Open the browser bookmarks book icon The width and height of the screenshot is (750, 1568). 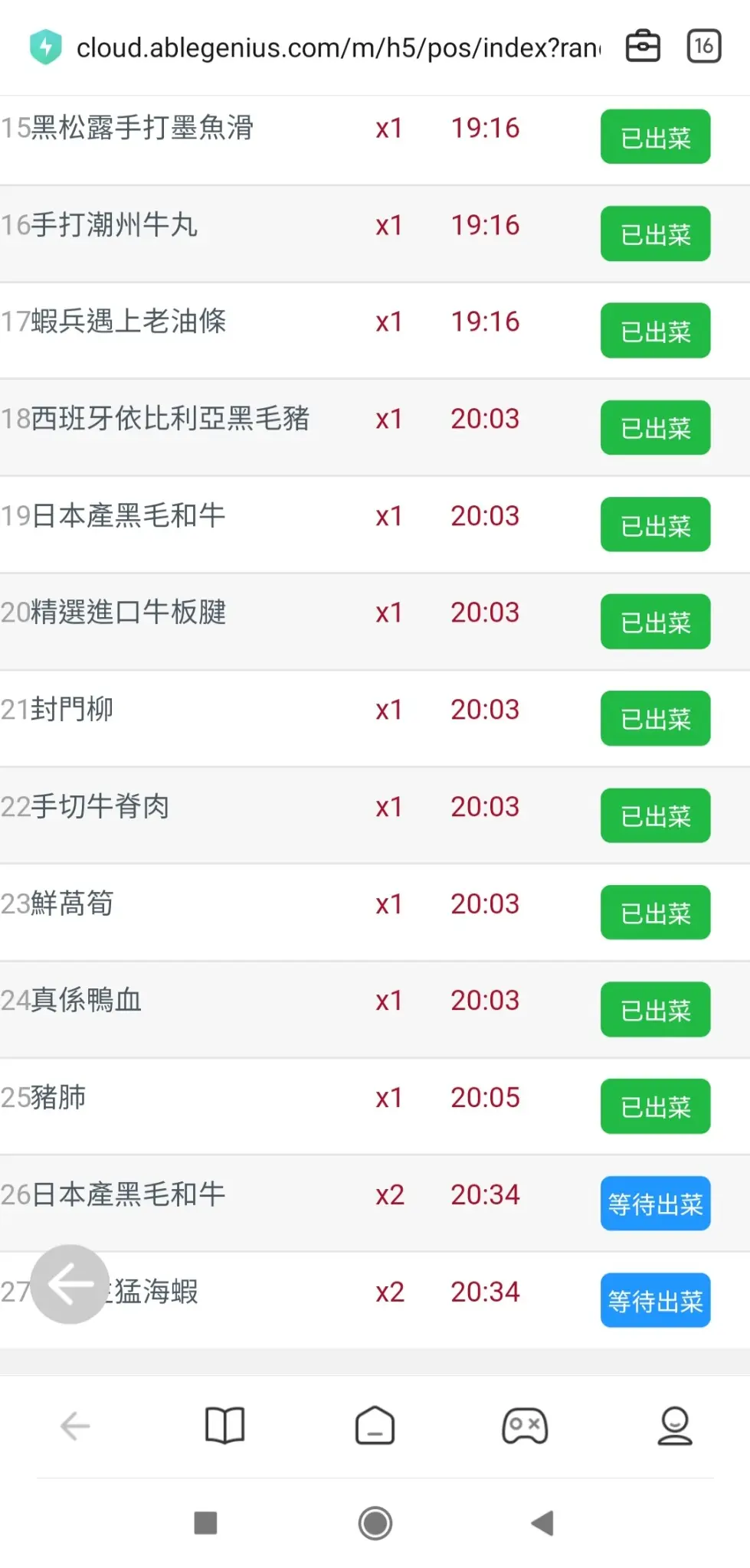[224, 1426]
